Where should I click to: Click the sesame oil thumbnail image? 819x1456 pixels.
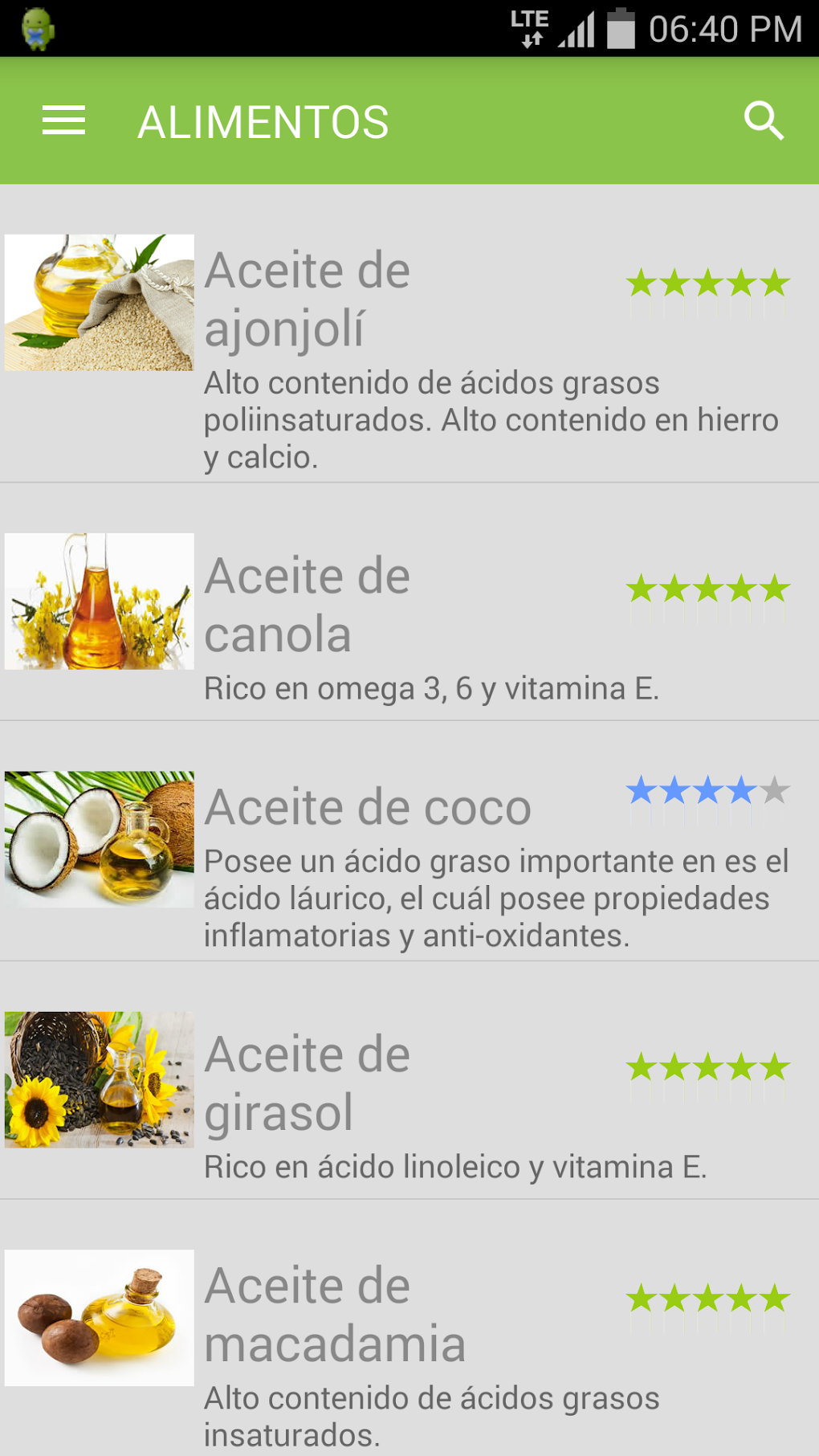tap(99, 302)
